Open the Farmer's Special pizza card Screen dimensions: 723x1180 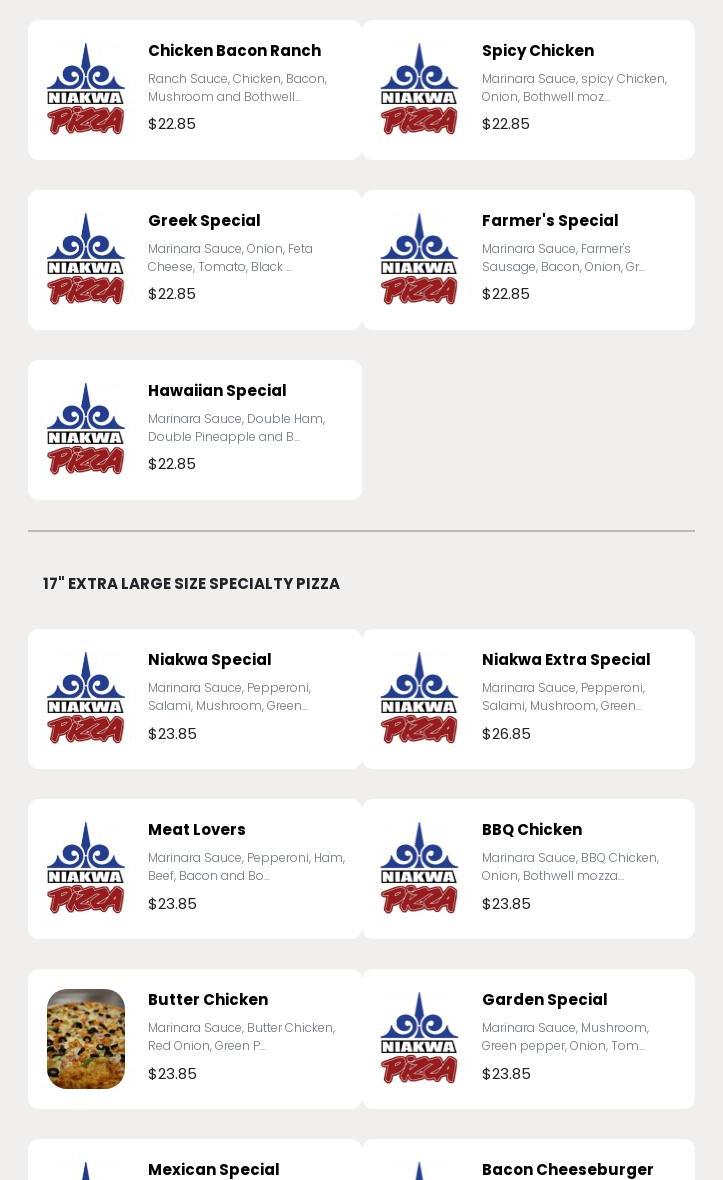click(x=528, y=260)
